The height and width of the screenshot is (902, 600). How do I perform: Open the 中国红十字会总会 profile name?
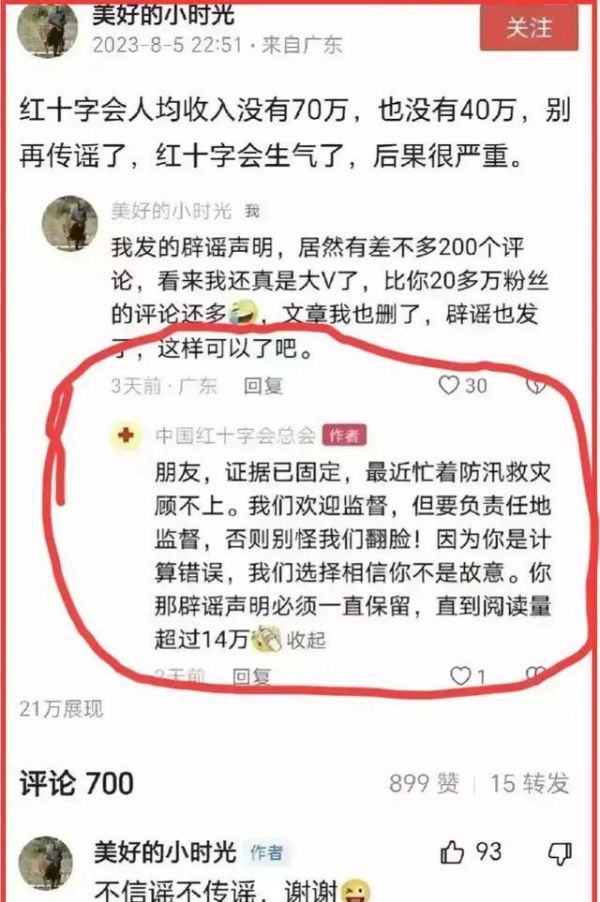click(x=235, y=436)
